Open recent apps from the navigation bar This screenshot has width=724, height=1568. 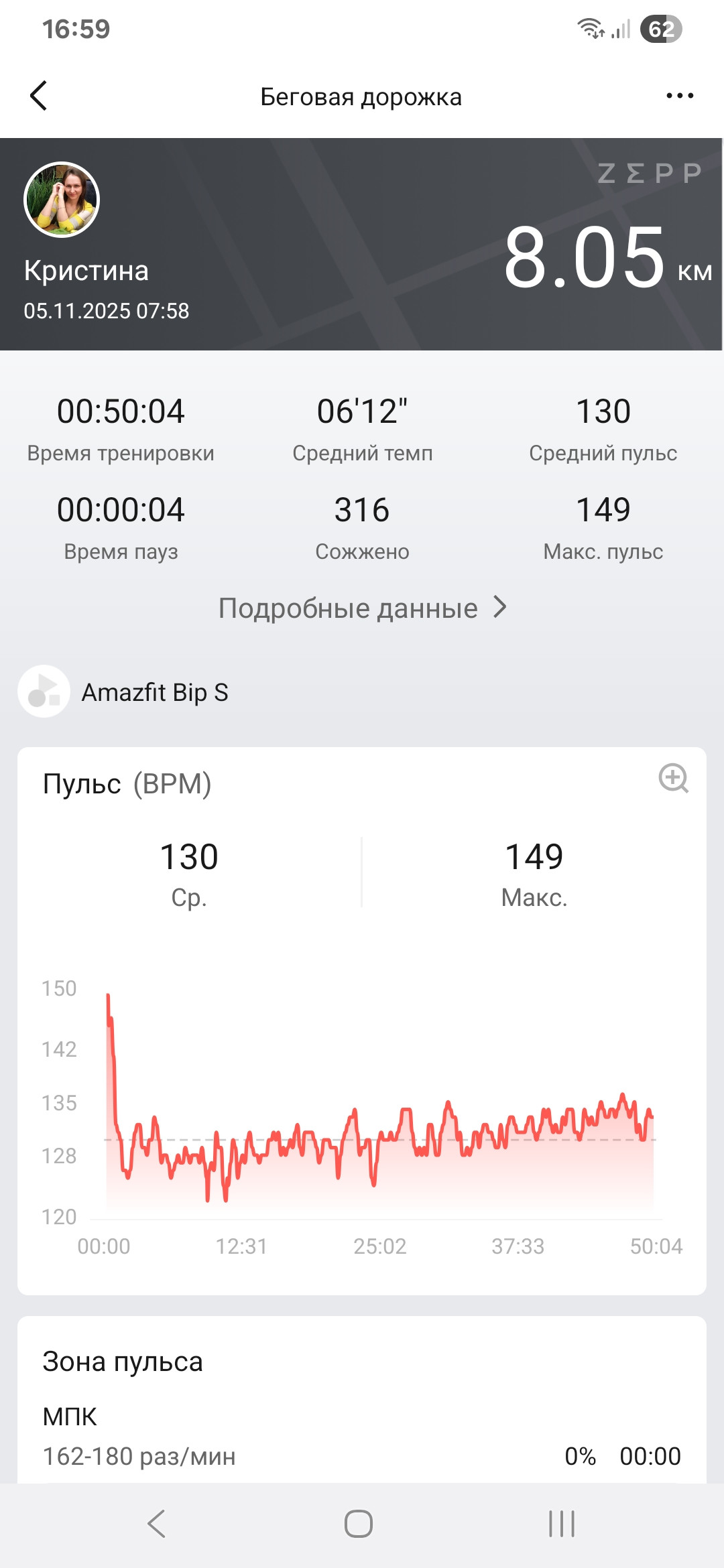562,1524
